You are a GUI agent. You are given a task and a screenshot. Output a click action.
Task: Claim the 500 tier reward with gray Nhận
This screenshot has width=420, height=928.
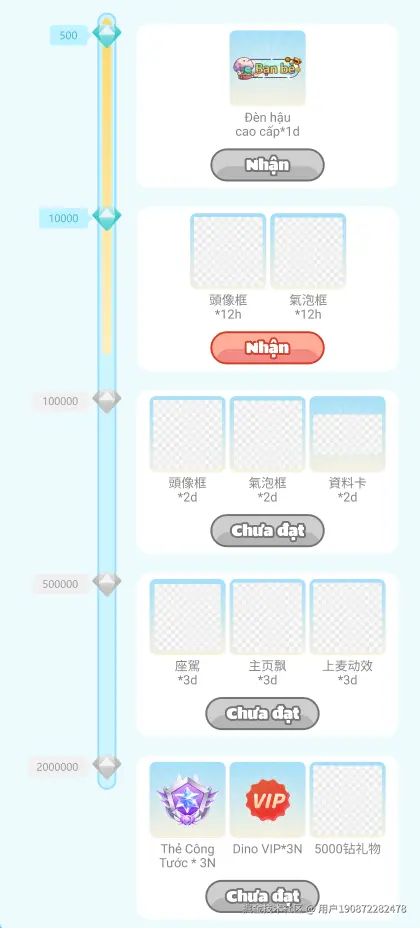[267, 165]
